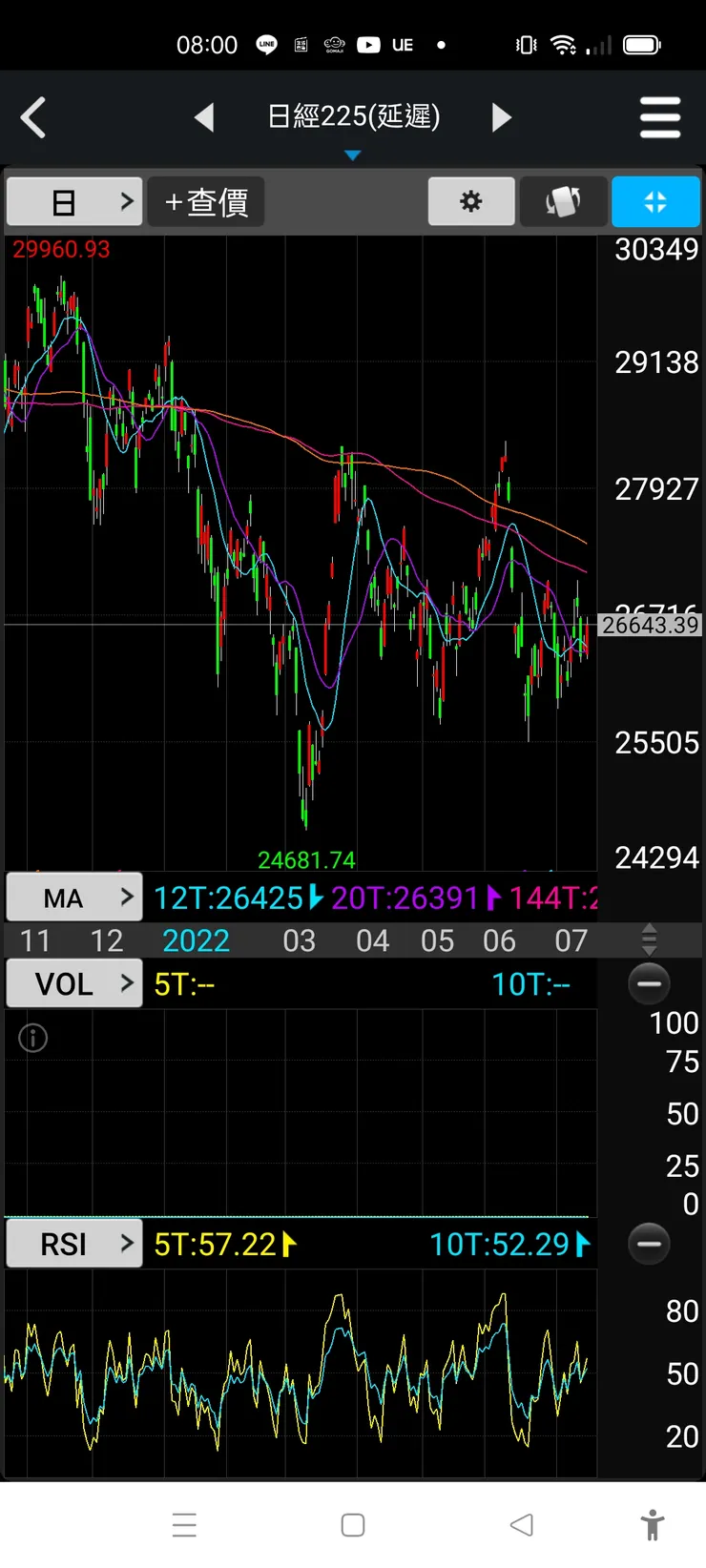This screenshot has width=706, height=1568.
Task: Go back using the top-left arrow
Action: 34,118
